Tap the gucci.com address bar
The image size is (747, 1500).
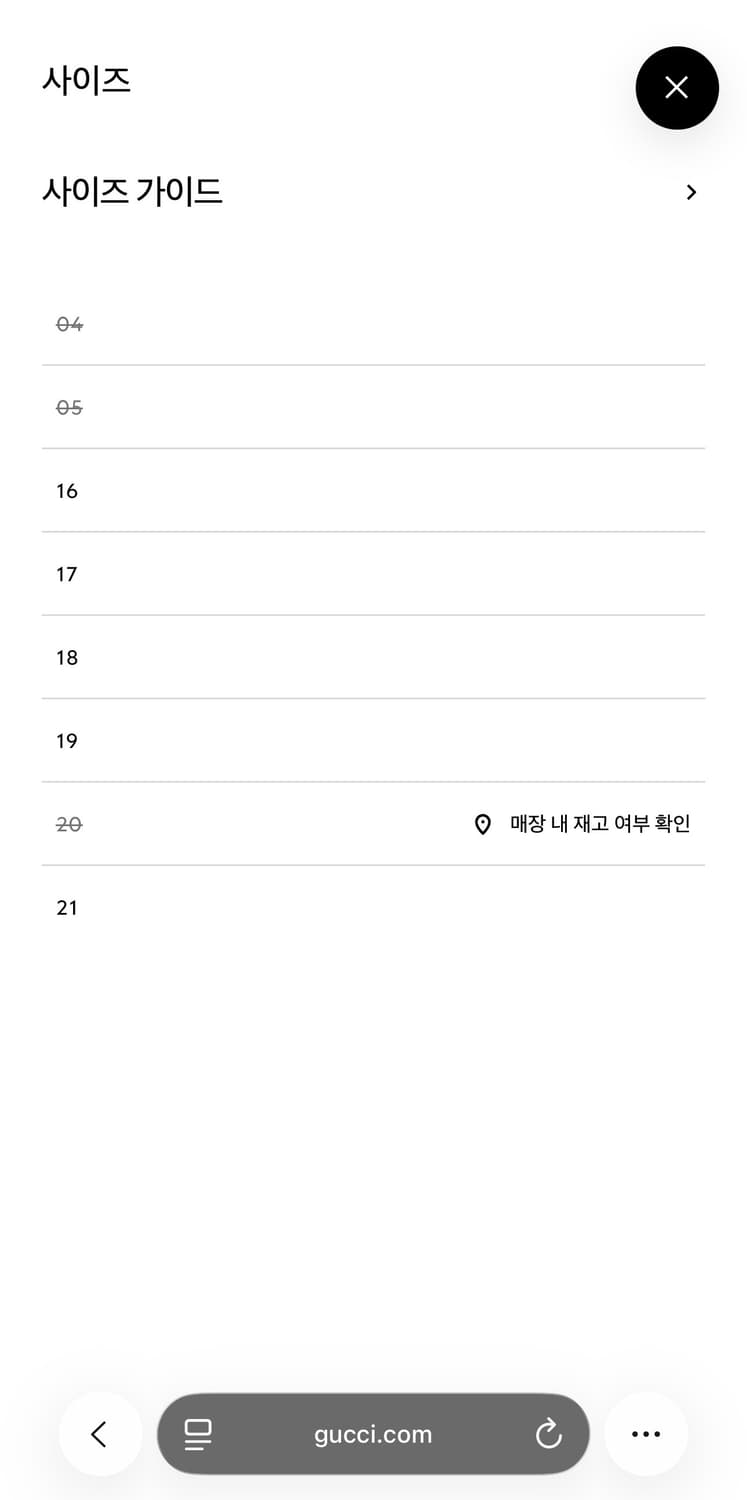point(372,1434)
